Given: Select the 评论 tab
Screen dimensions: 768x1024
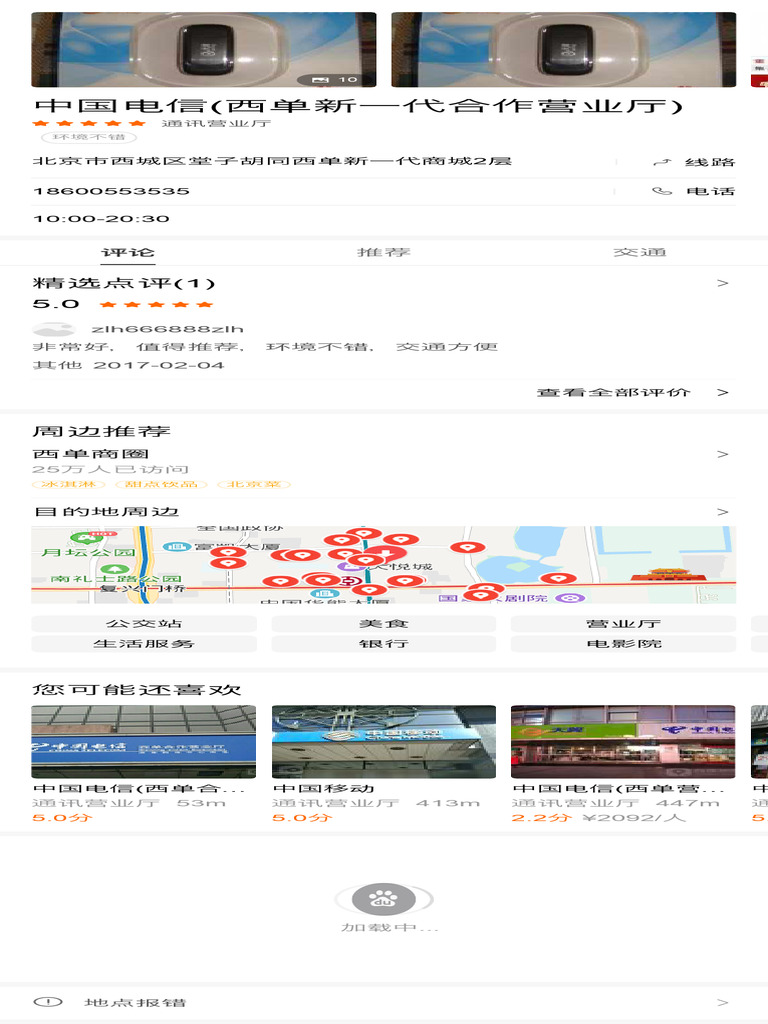Looking at the screenshot, I should pyautogui.click(x=128, y=253).
